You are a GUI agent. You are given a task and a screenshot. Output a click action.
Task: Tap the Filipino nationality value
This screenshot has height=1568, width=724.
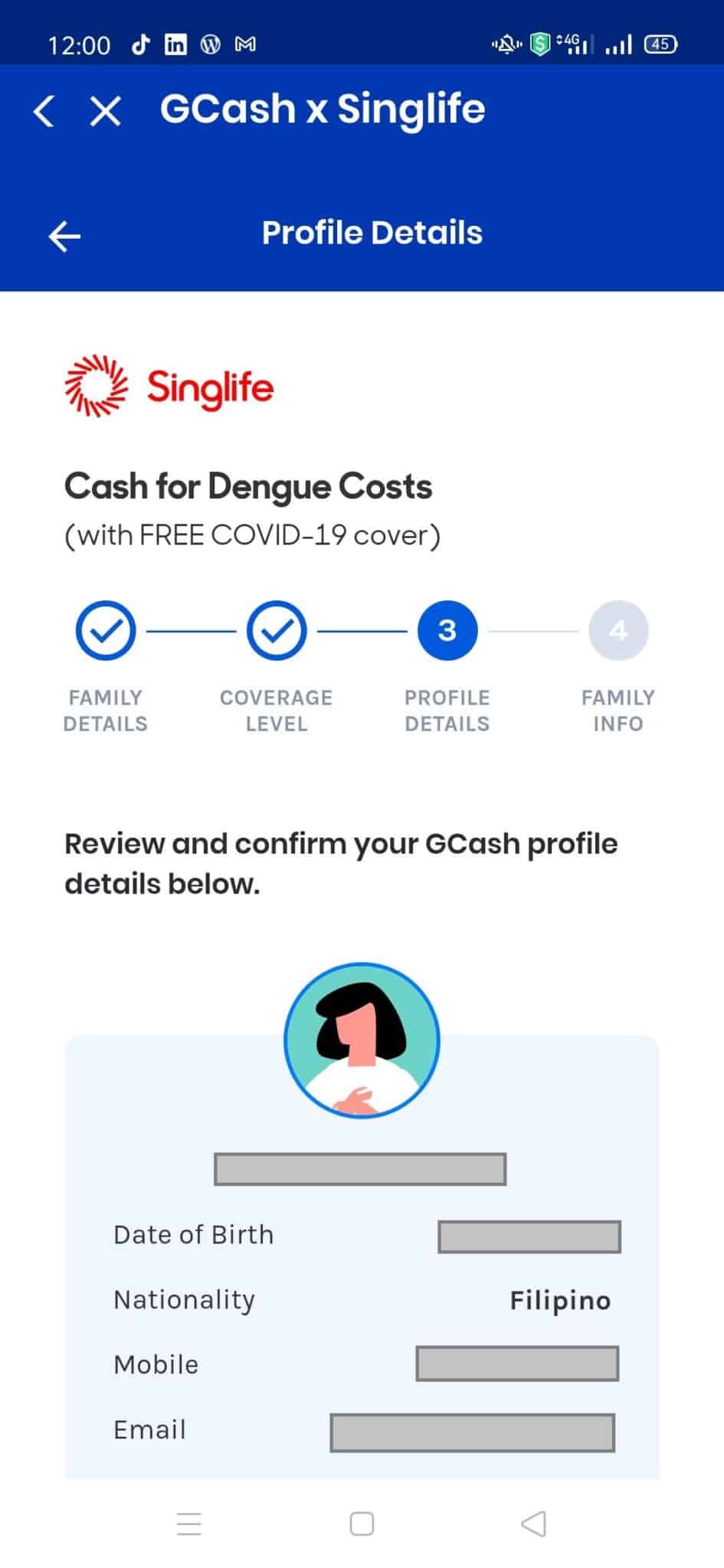pyautogui.click(x=559, y=1299)
